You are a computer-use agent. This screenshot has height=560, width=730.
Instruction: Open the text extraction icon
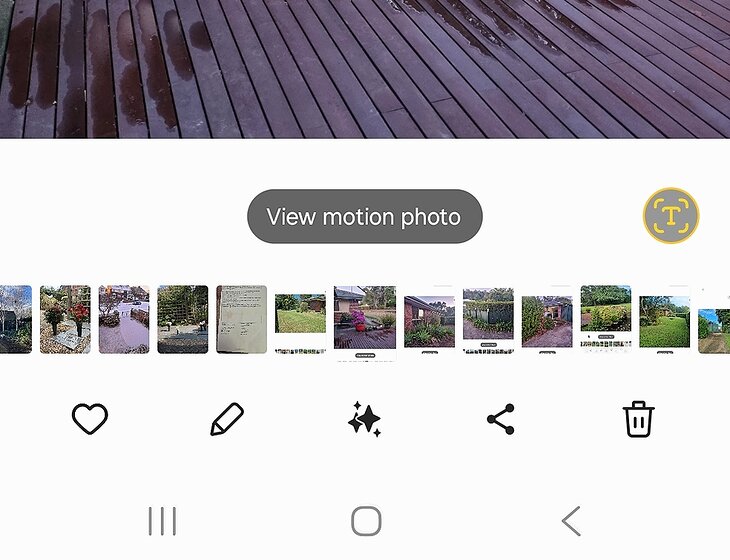(x=670, y=215)
